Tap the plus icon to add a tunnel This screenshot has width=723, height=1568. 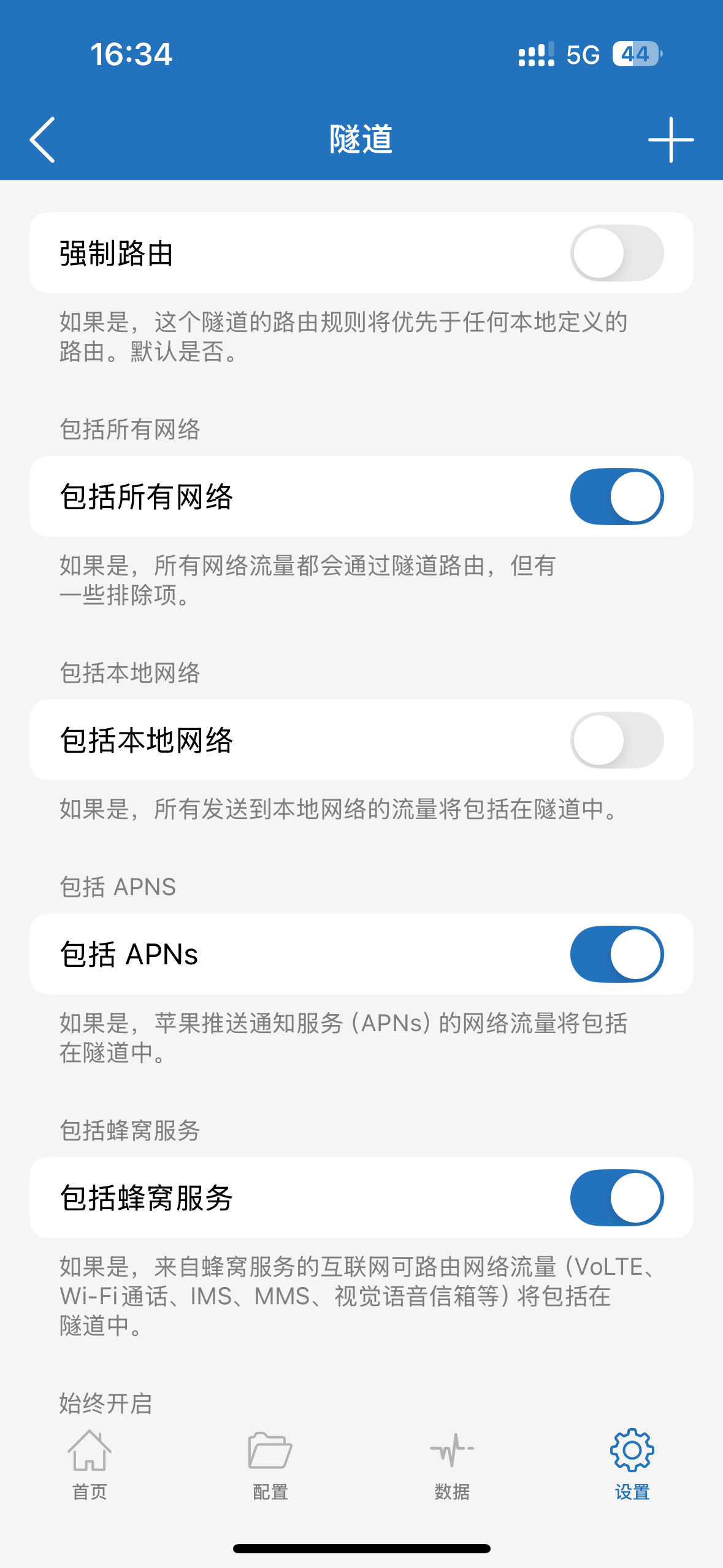click(670, 140)
